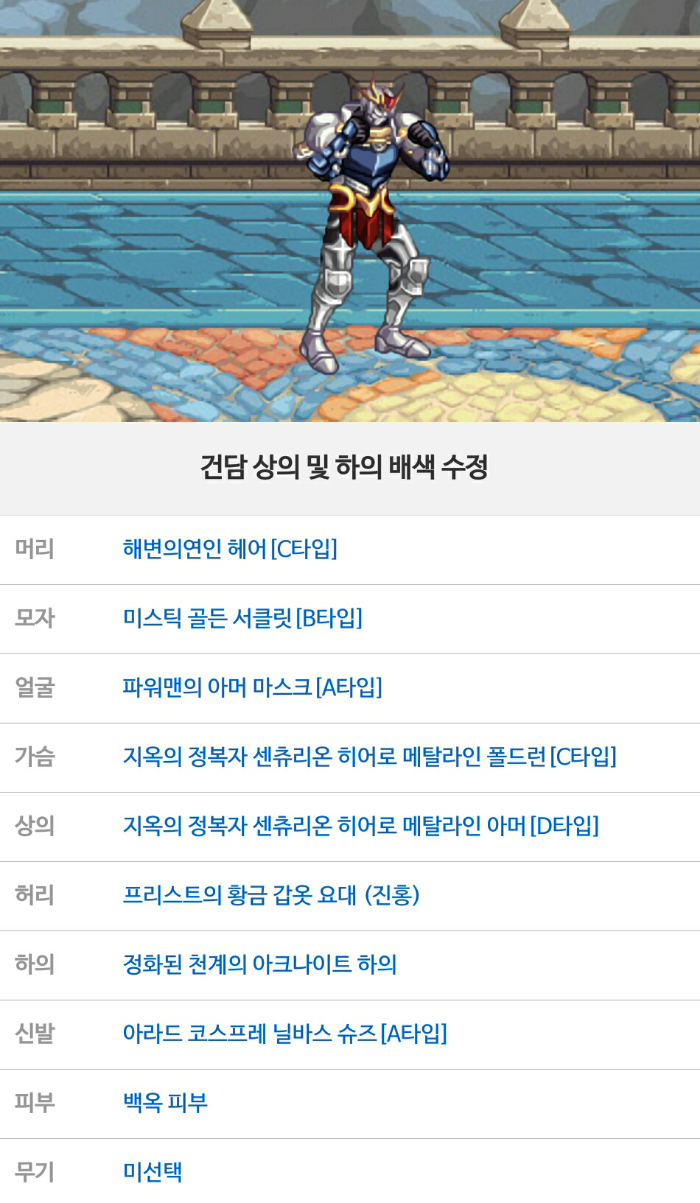Screen dimensions: 700x1203
Task: Open 해변의연인 헤어 [C타입] link
Action: click(x=230, y=549)
